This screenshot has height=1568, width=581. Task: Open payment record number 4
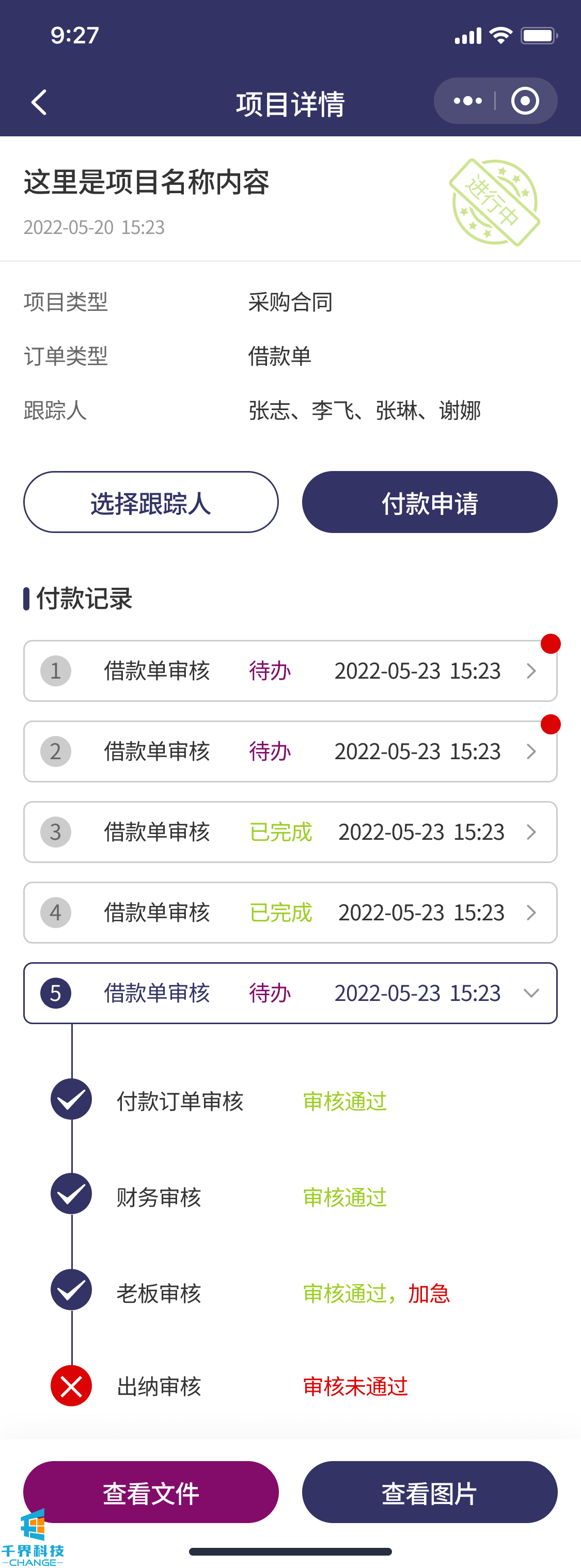click(x=290, y=913)
